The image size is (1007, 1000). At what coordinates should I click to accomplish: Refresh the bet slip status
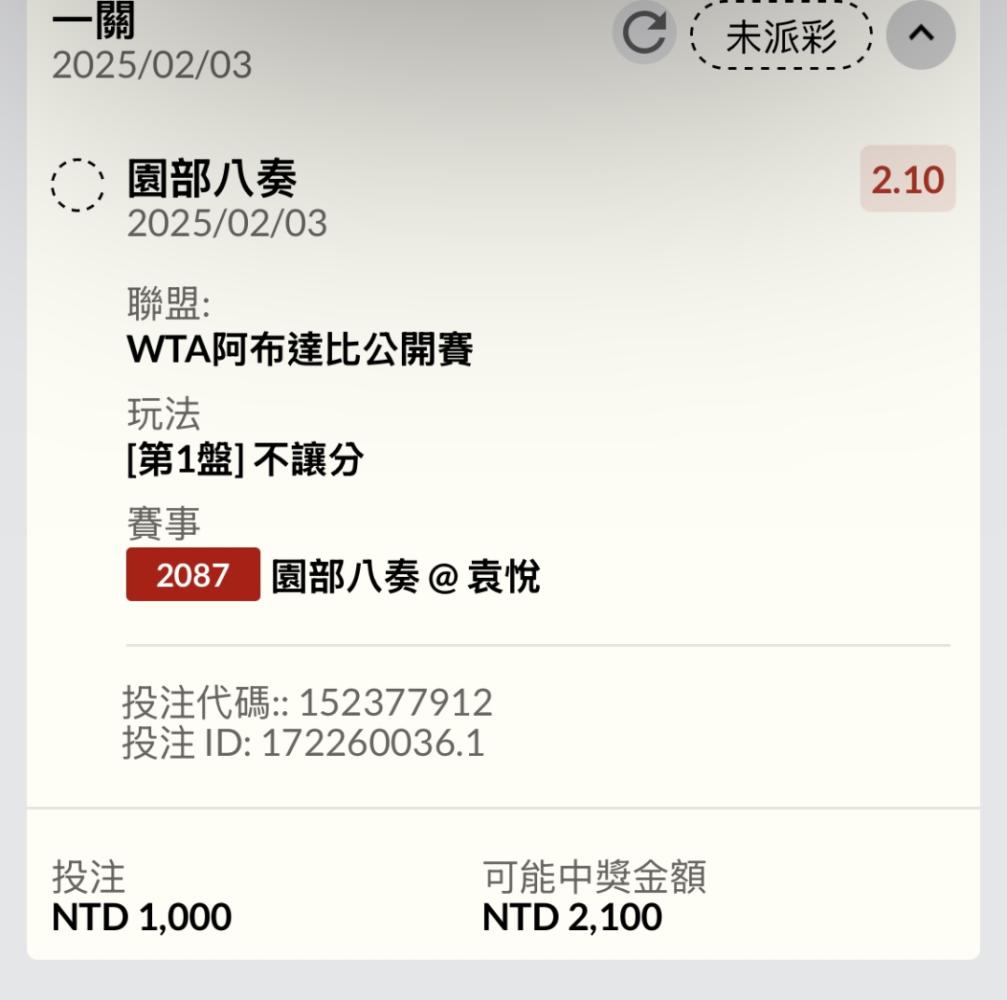[x=644, y=34]
